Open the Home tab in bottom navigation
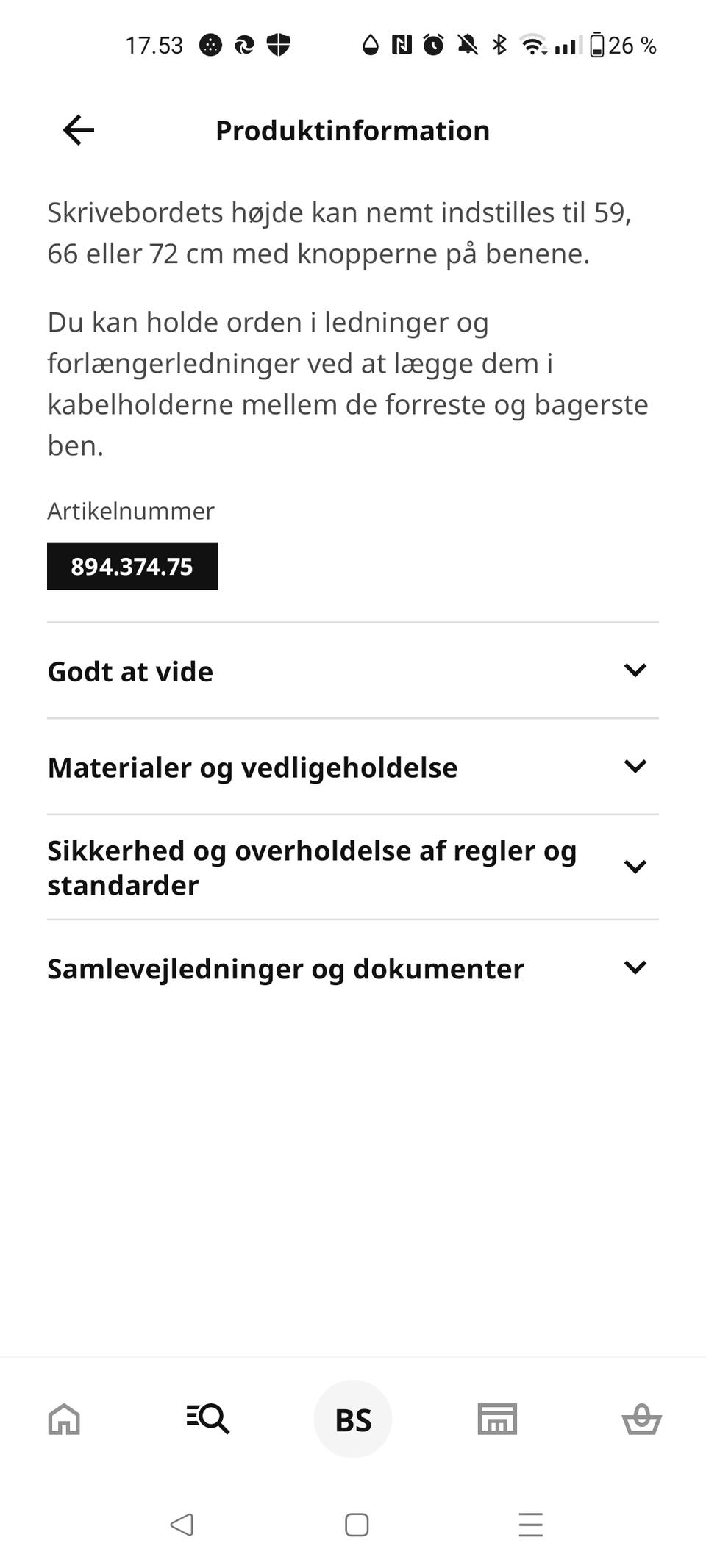The image size is (706, 1568). pos(64,1419)
